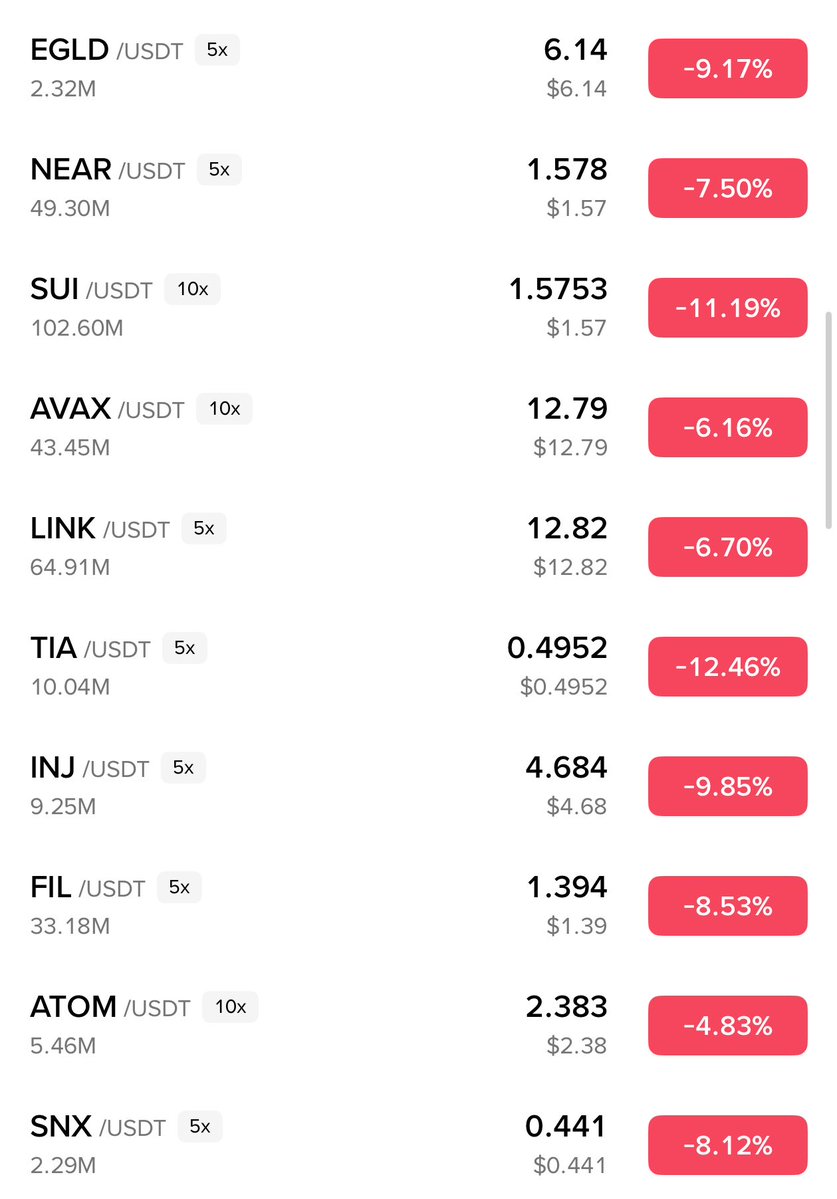Tap the -12.46% change badge
The height and width of the screenshot is (1199, 837).
pyautogui.click(x=727, y=667)
